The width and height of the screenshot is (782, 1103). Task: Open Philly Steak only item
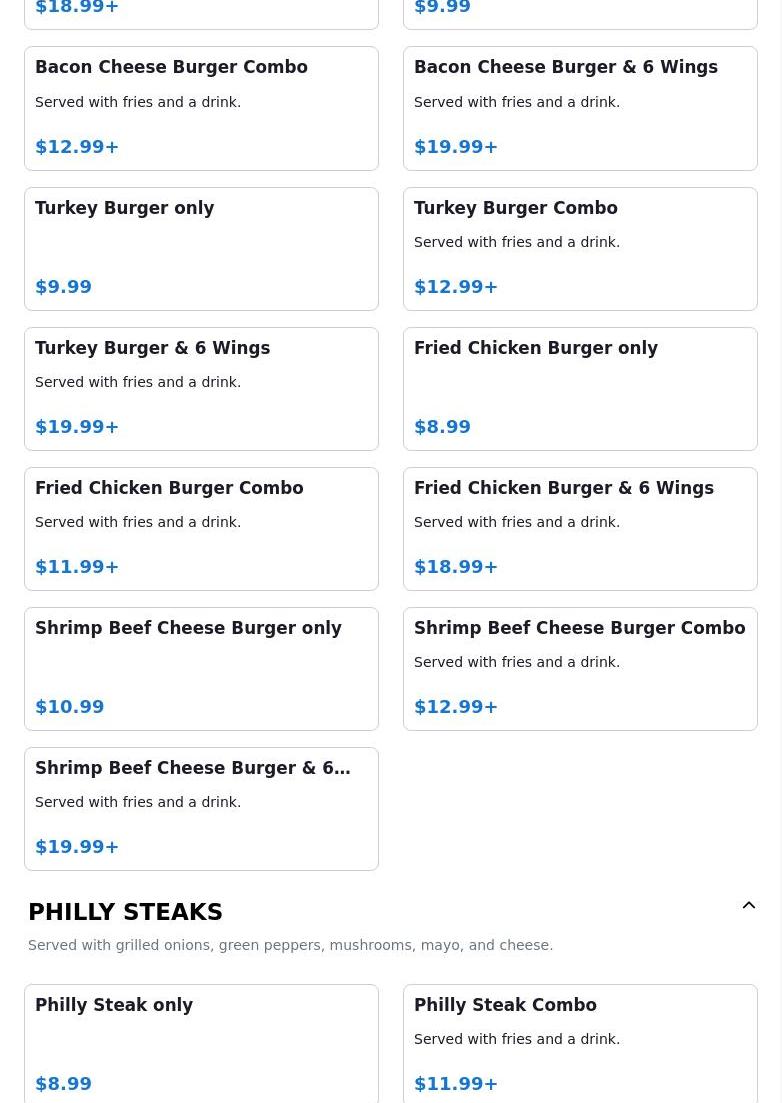tap(201, 1044)
